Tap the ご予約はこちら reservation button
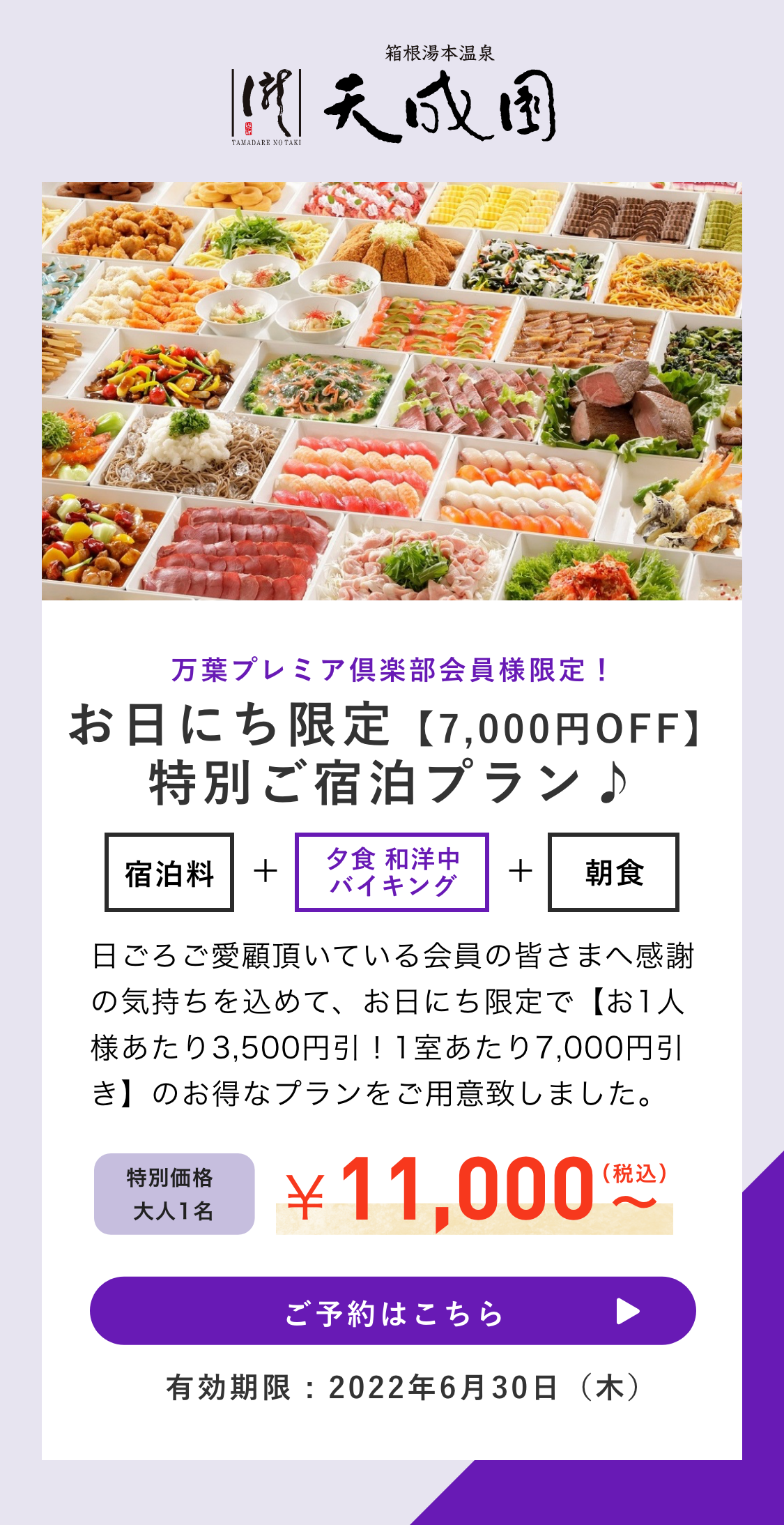The image size is (784, 1525). coord(392,1311)
